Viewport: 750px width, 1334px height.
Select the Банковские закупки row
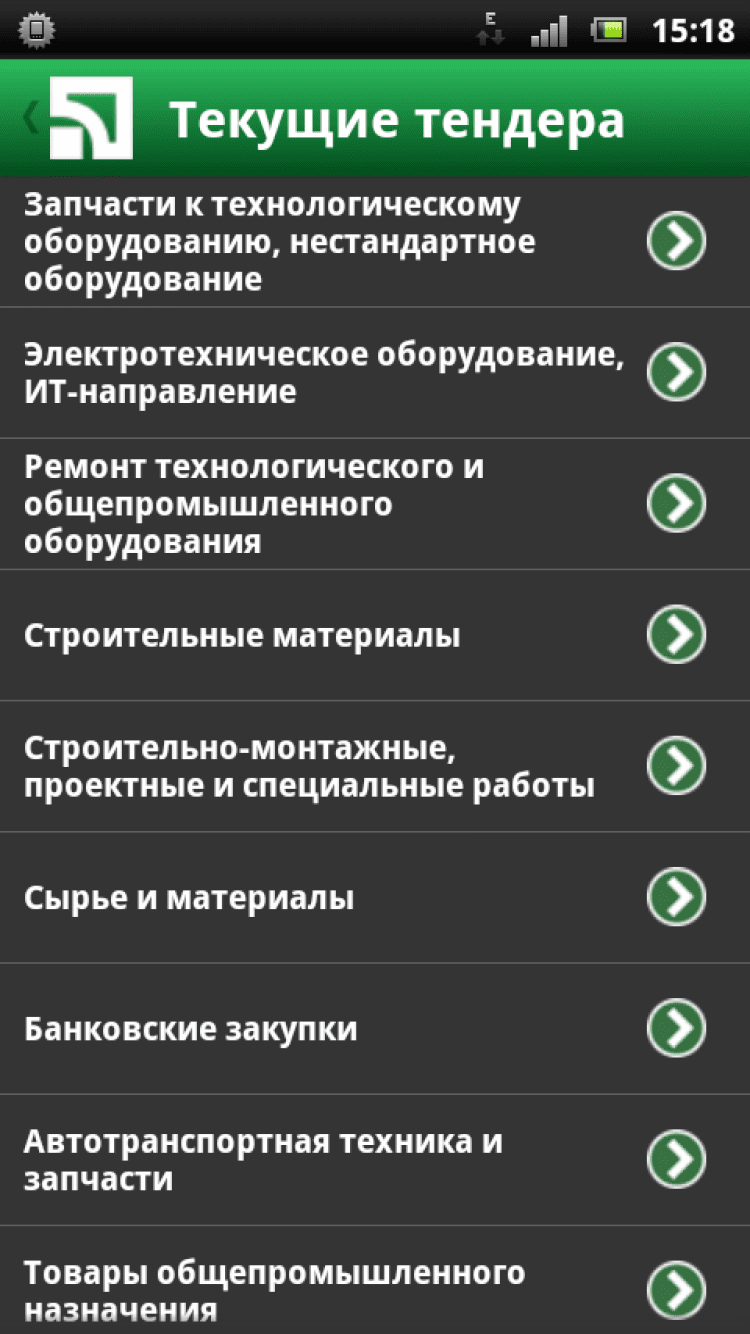(330, 1029)
